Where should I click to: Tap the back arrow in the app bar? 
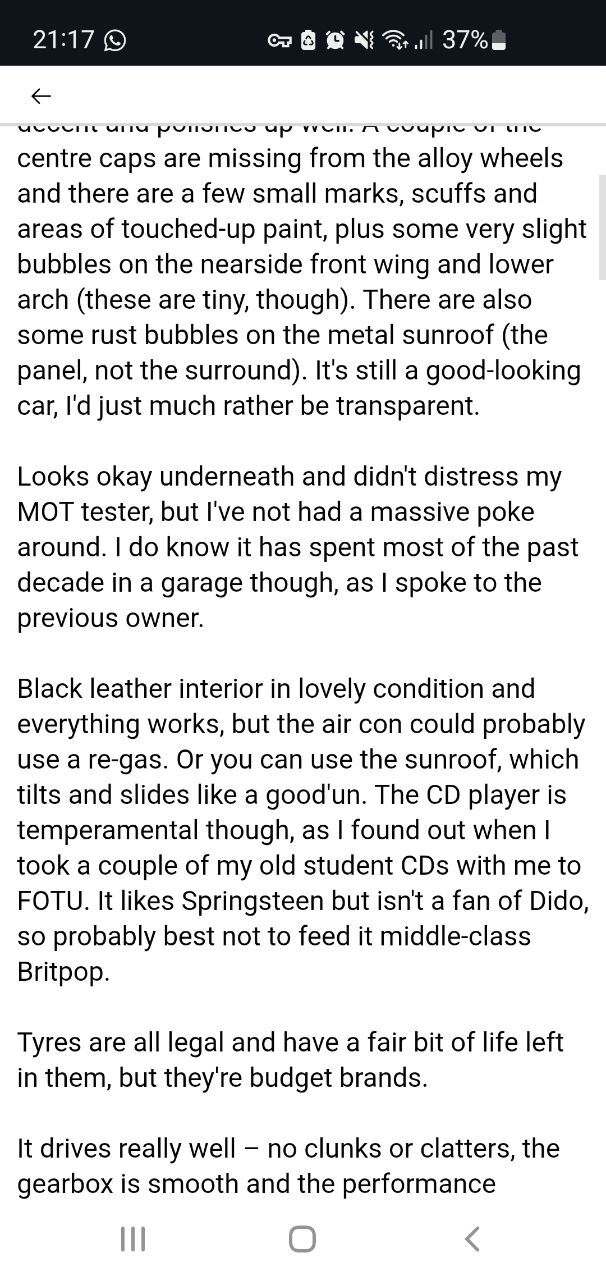[x=40, y=96]
